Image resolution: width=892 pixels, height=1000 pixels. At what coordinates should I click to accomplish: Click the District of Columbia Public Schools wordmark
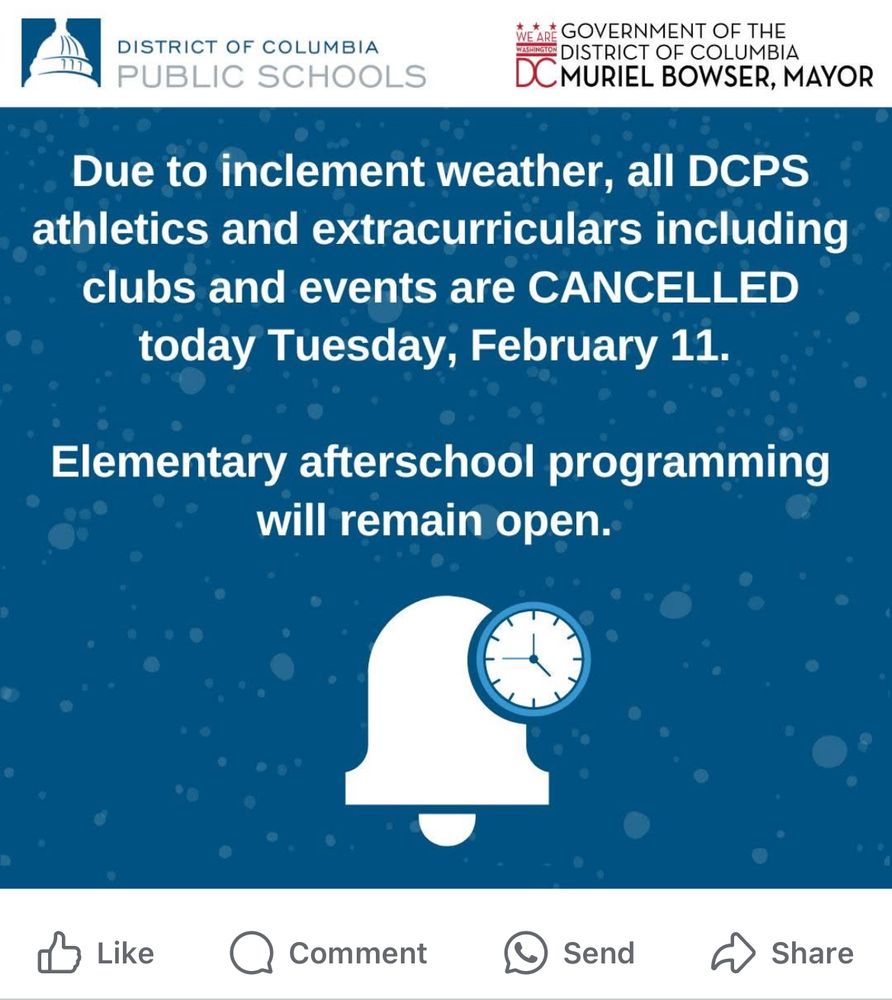[270, 60]
